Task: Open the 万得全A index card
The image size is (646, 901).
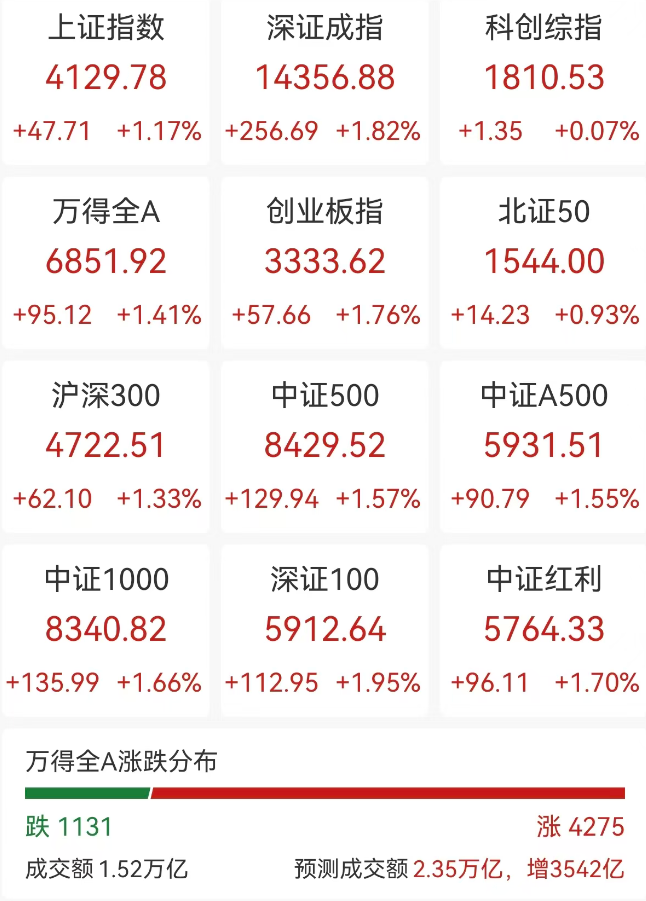Action: click(106, 262)
